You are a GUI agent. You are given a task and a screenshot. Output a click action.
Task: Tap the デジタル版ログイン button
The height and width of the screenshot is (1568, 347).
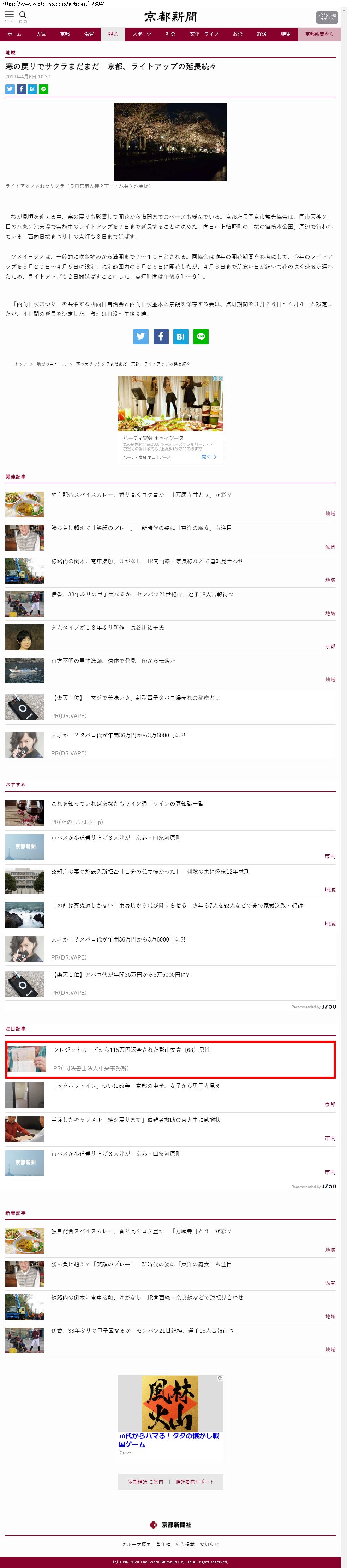click(x=326, y=17)
